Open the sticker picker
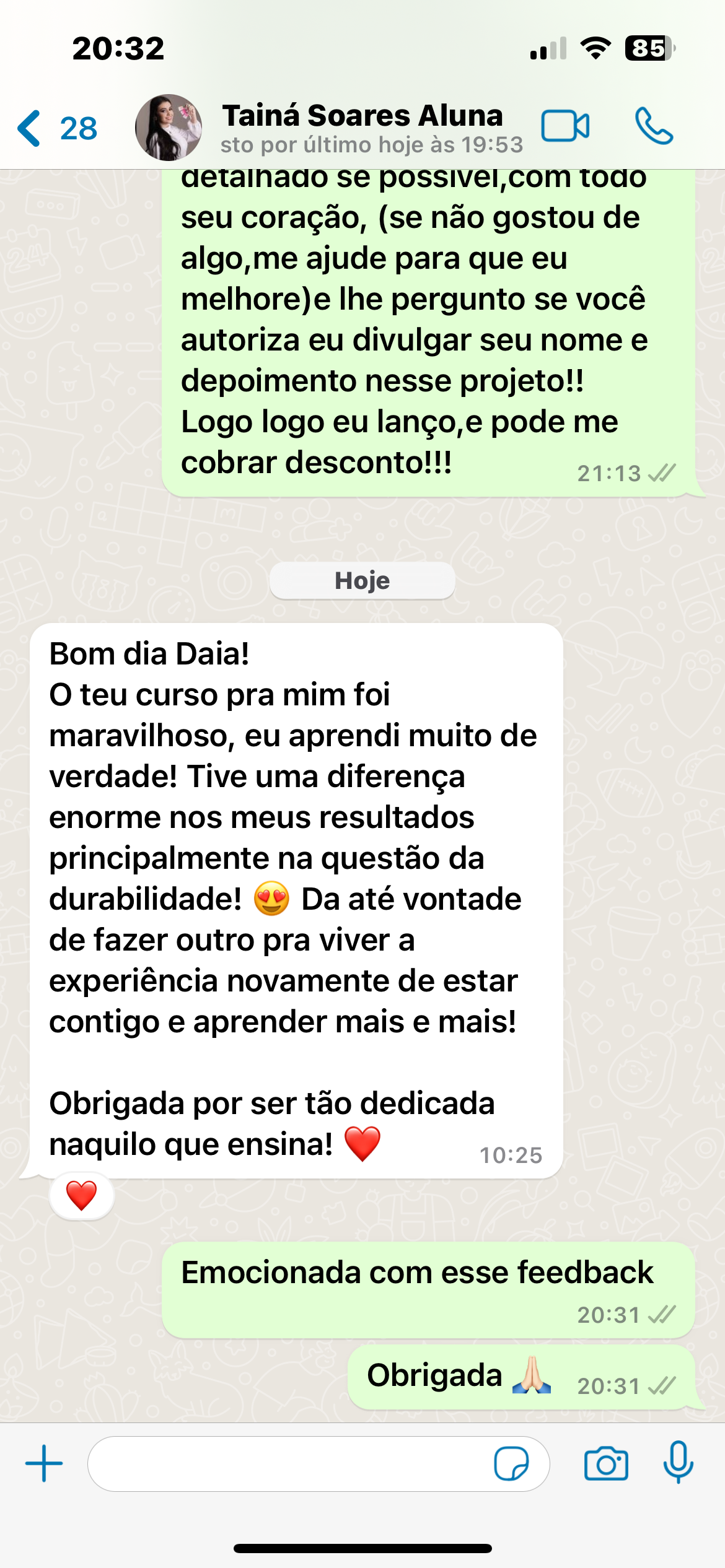725x1568 pixels. tap(511, 1464)
